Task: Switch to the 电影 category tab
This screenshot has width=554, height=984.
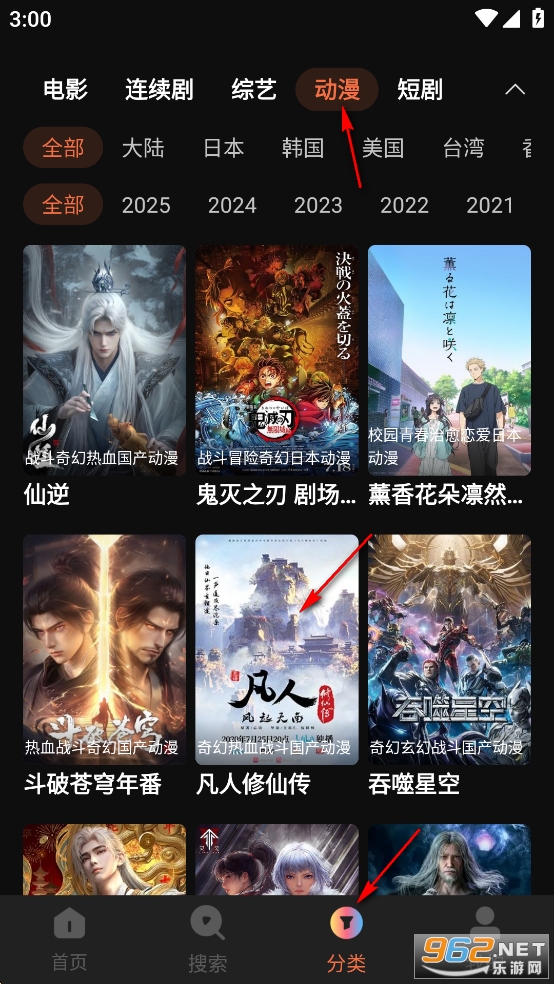Action: pyautogui.click(x=65, y=90)
